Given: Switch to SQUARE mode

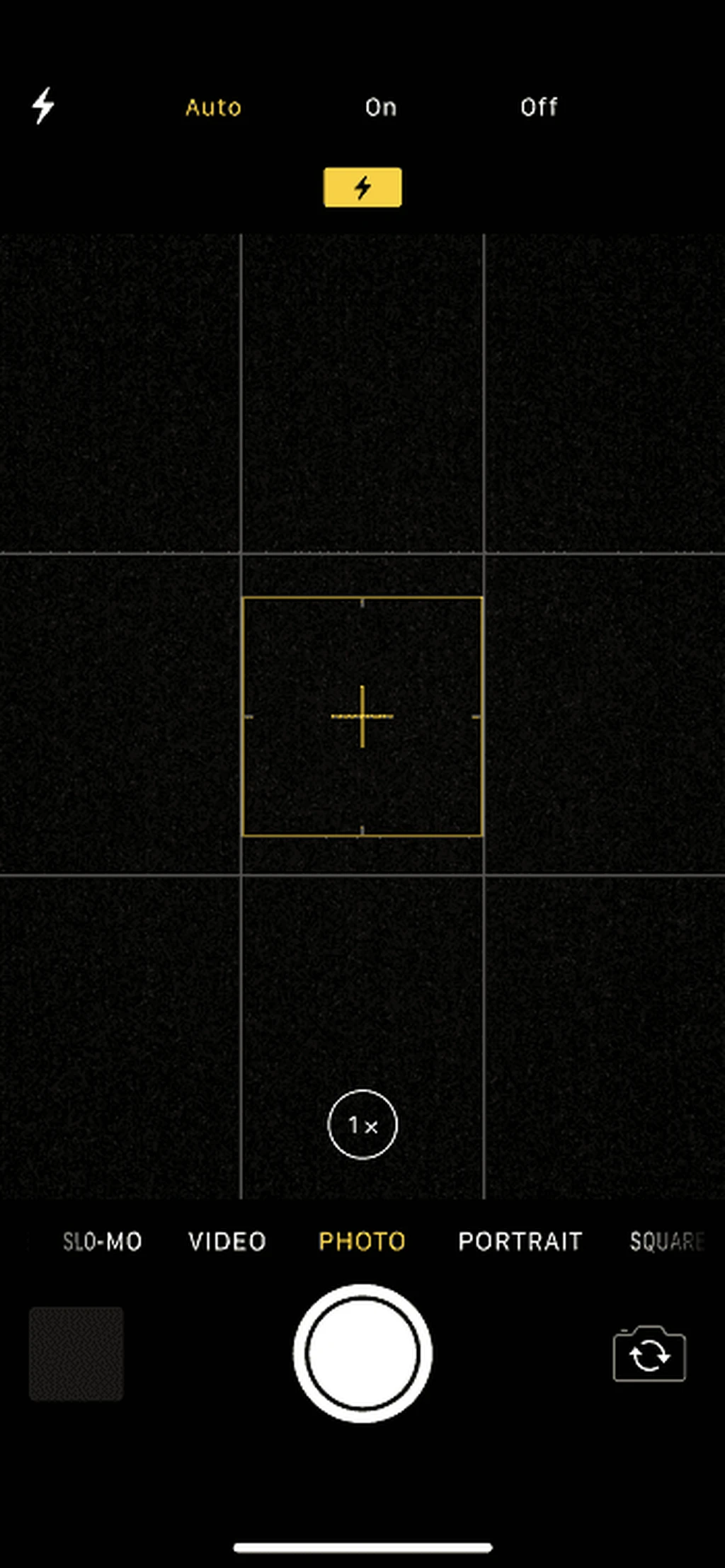Looking at the screenshot, I should (x=666, y=1241).
